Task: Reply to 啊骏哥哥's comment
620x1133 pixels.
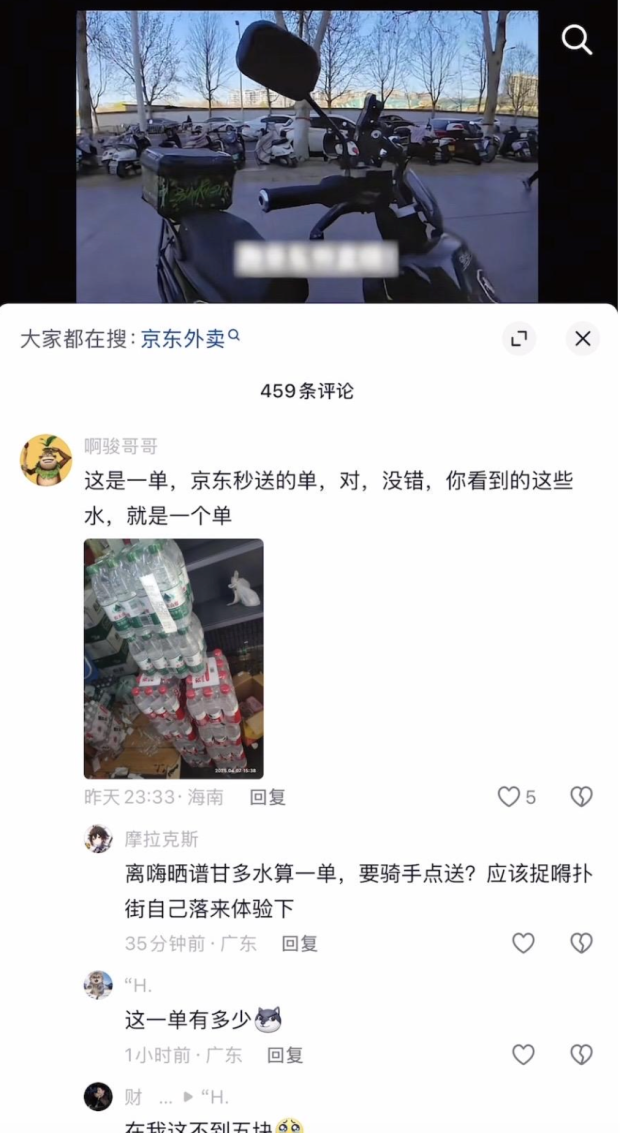Action: [267, 797]
